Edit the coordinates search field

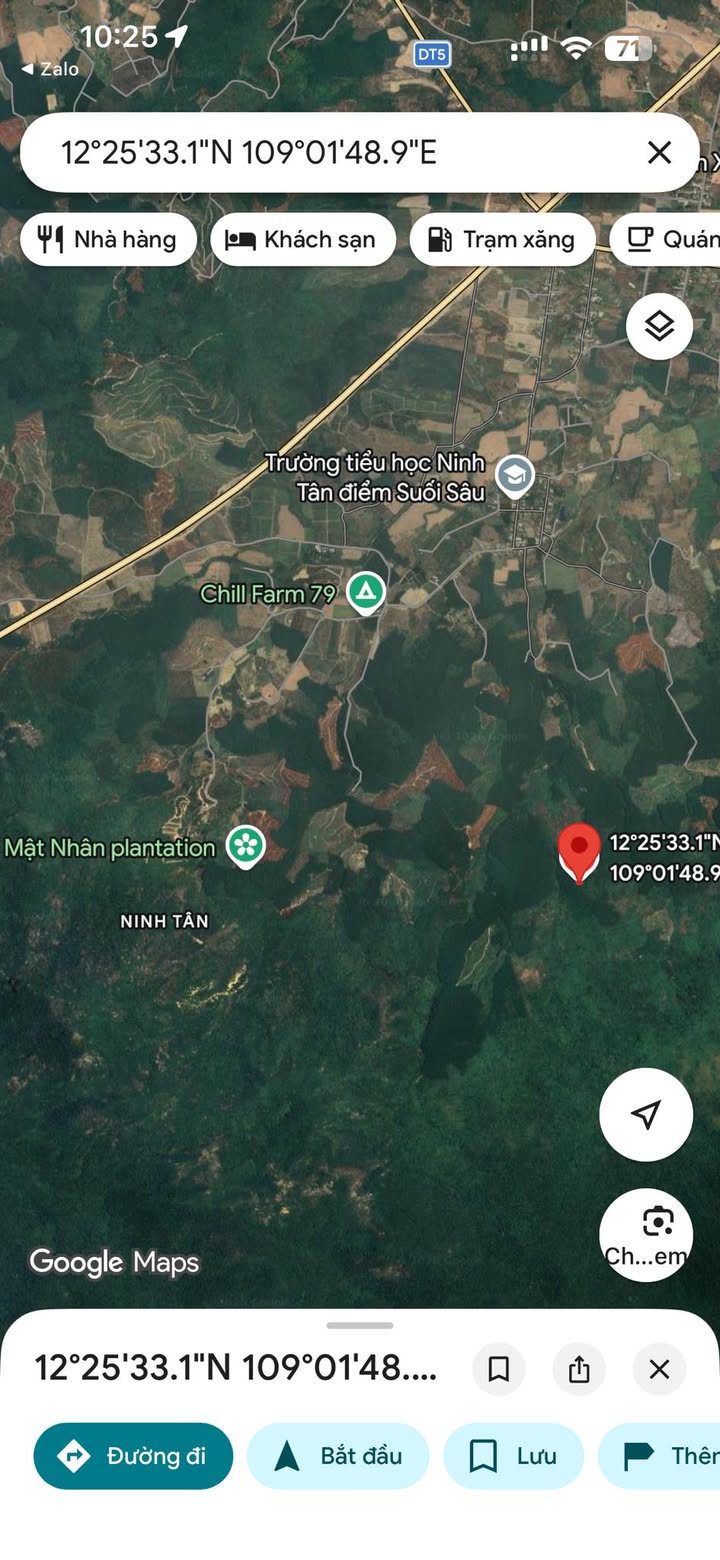(300, 152)
